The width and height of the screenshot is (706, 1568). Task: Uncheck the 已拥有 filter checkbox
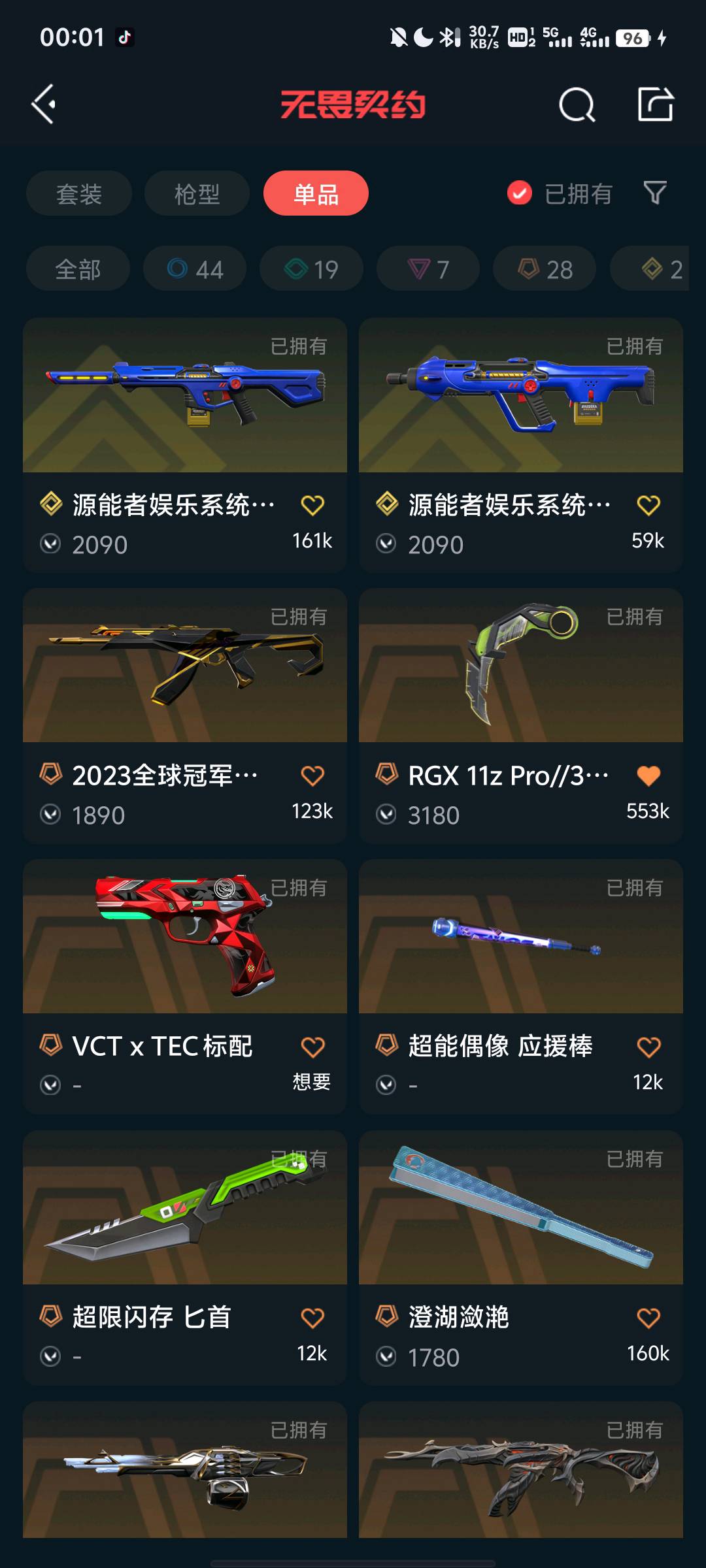520,193
